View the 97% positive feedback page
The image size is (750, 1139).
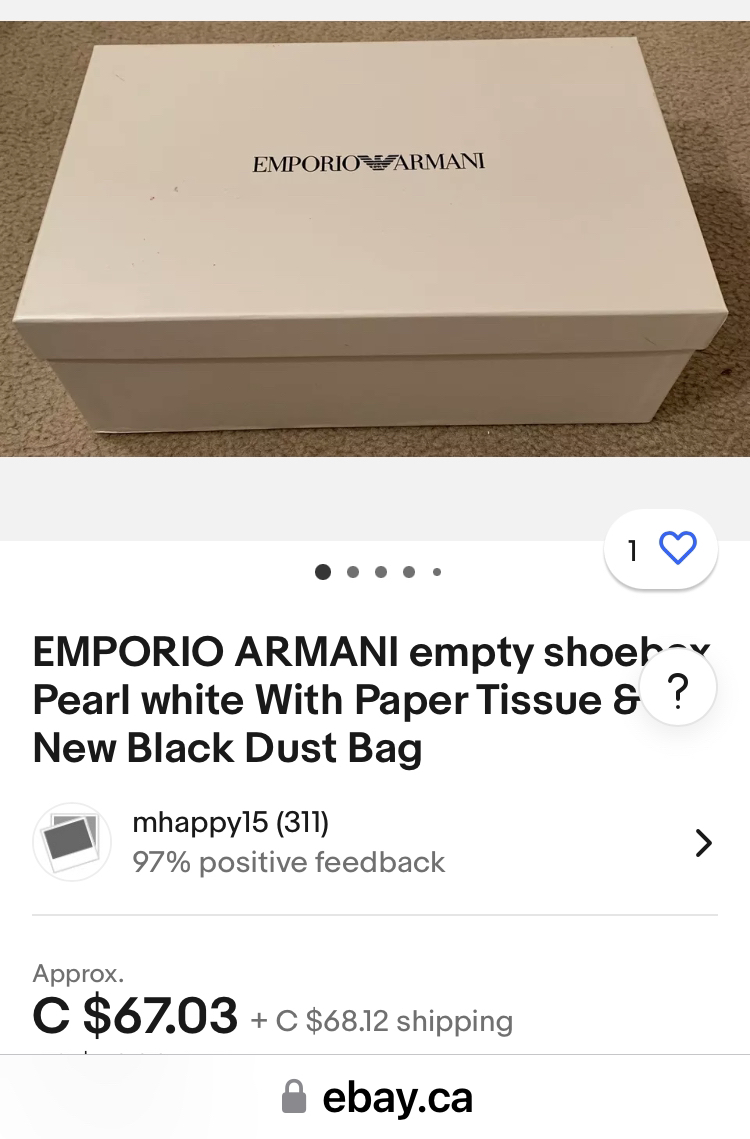point(289,862)
